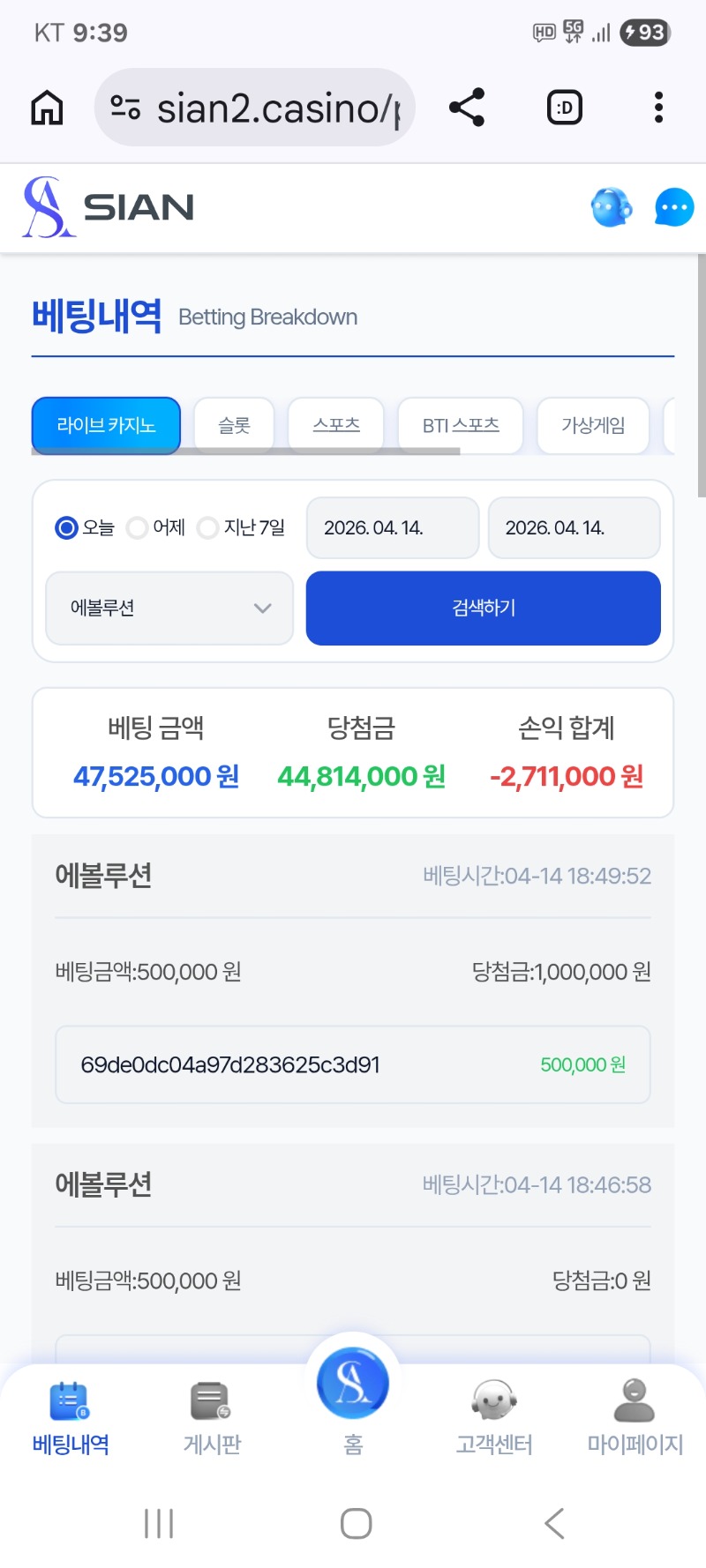Viewport: 706px width, 1568px height.
Task: Switch to the 스포츠 tab
Action: [336, 426]
